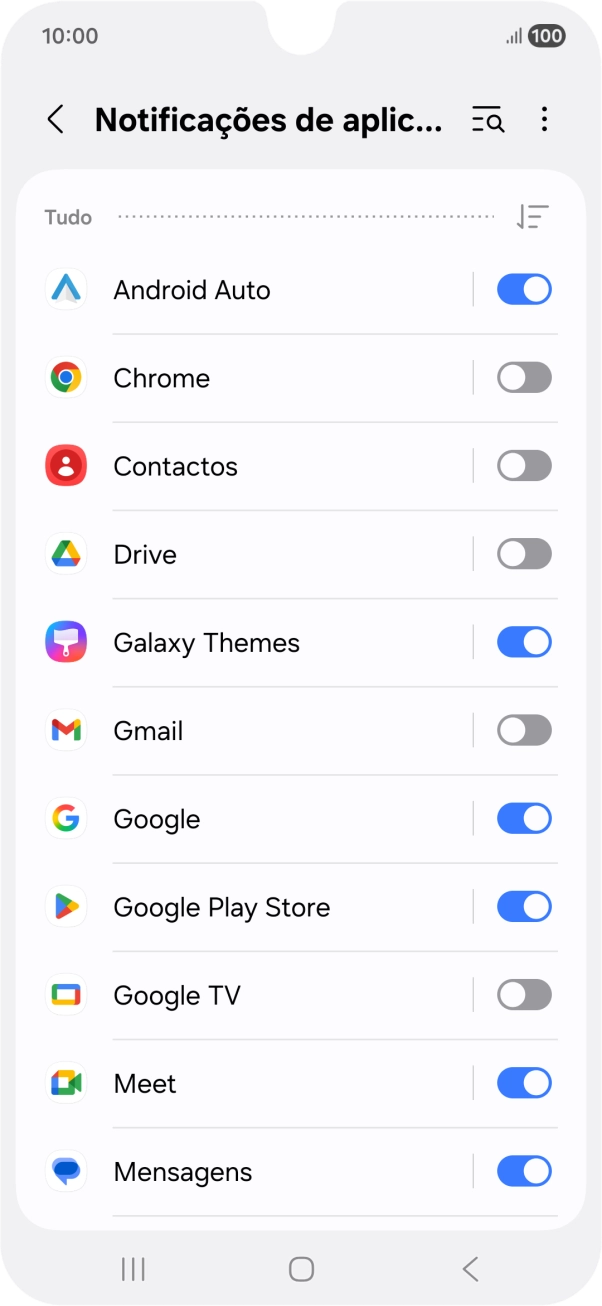
Task: Enable Chrome notifications
Action: [x=524, y=378]
